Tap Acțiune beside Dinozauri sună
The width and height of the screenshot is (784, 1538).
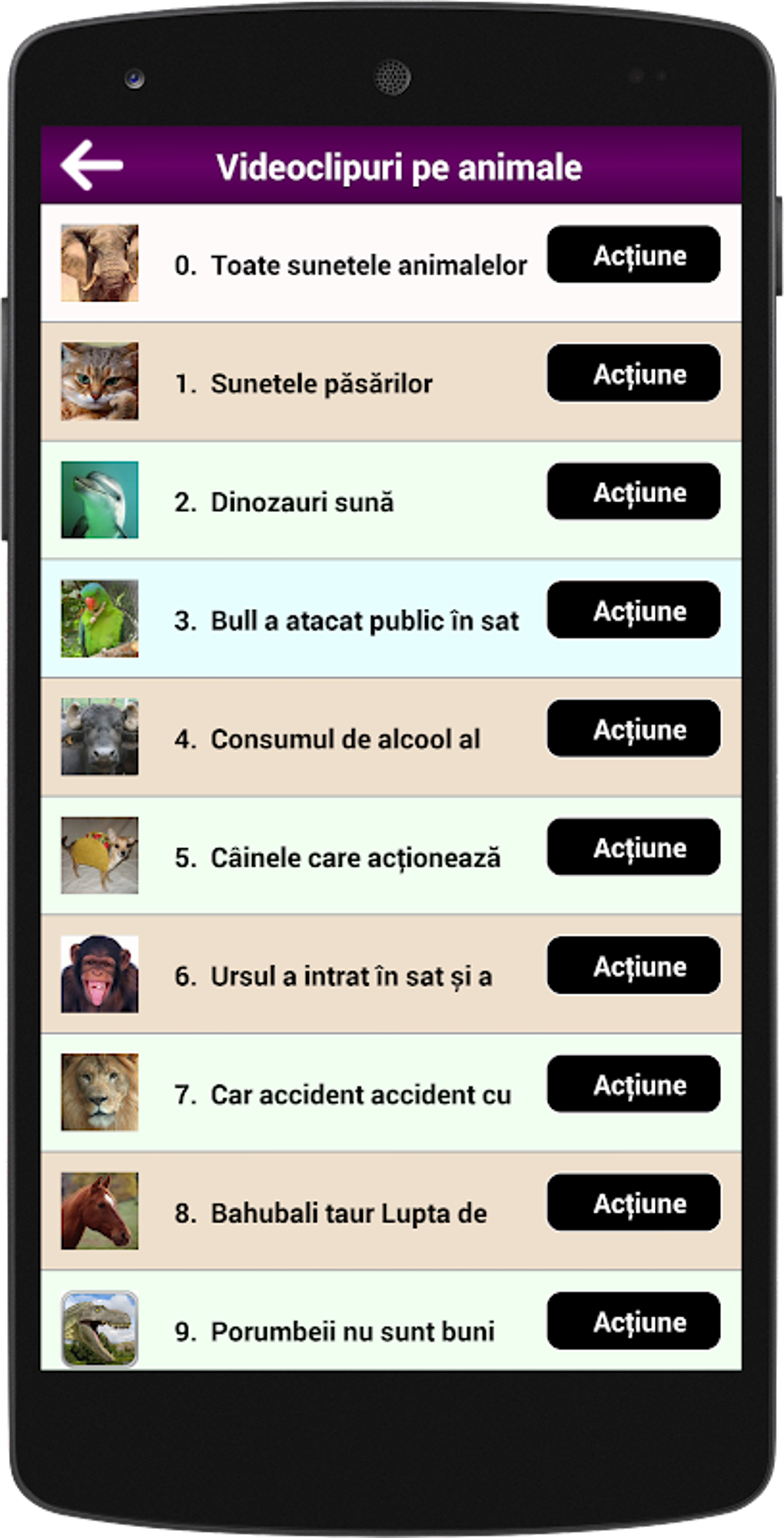coord(633,491)
